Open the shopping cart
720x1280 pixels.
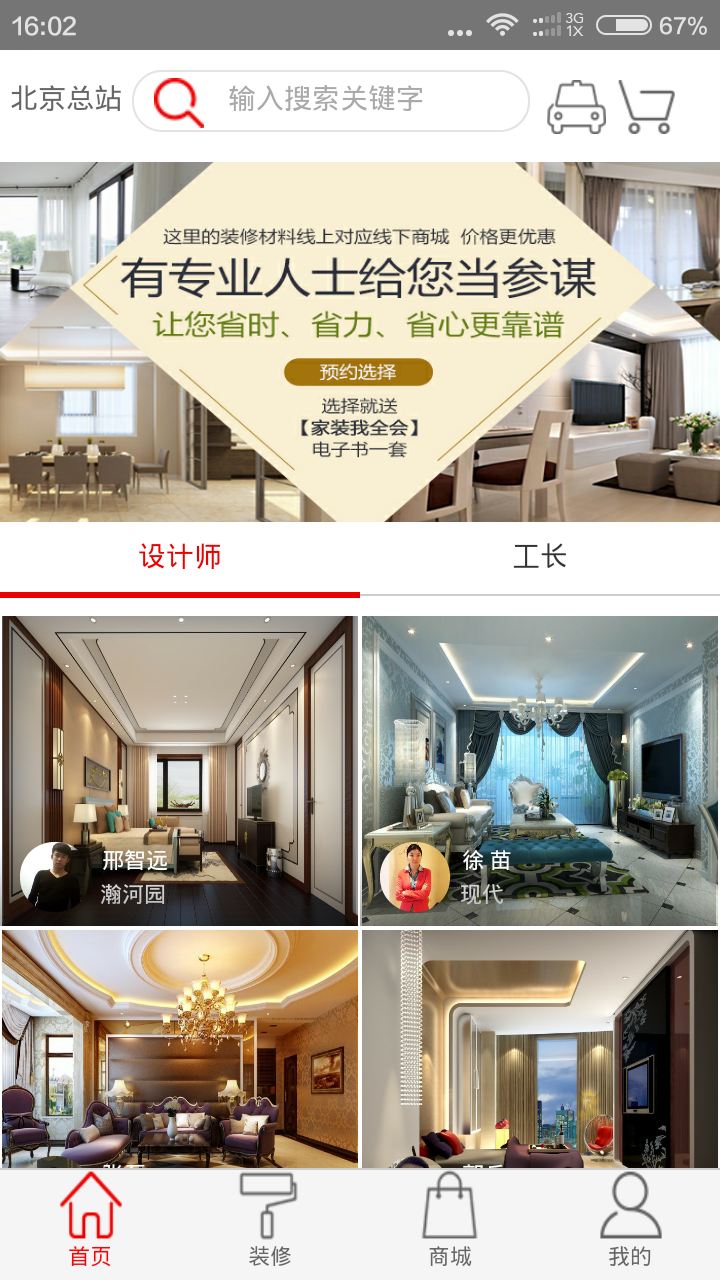tap(646, 107)
